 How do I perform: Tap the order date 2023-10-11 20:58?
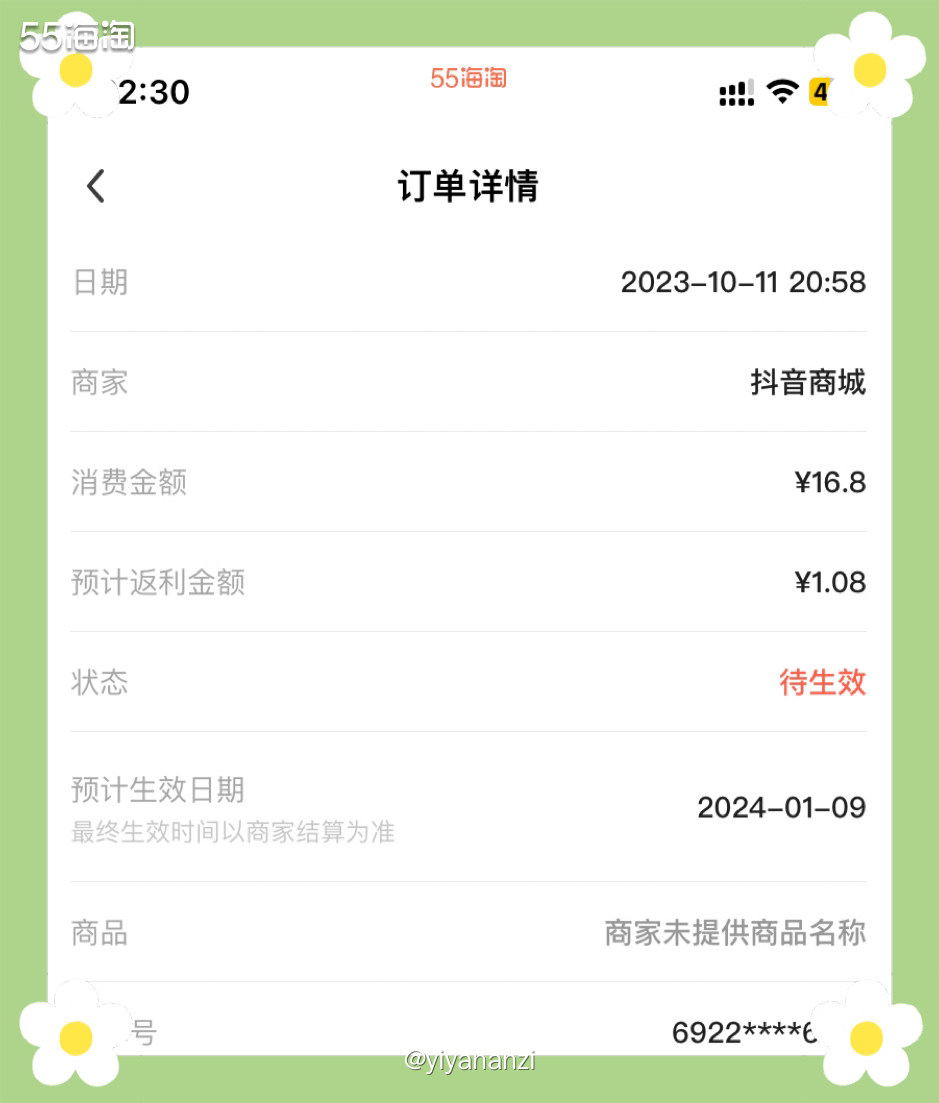pos(742,283)
